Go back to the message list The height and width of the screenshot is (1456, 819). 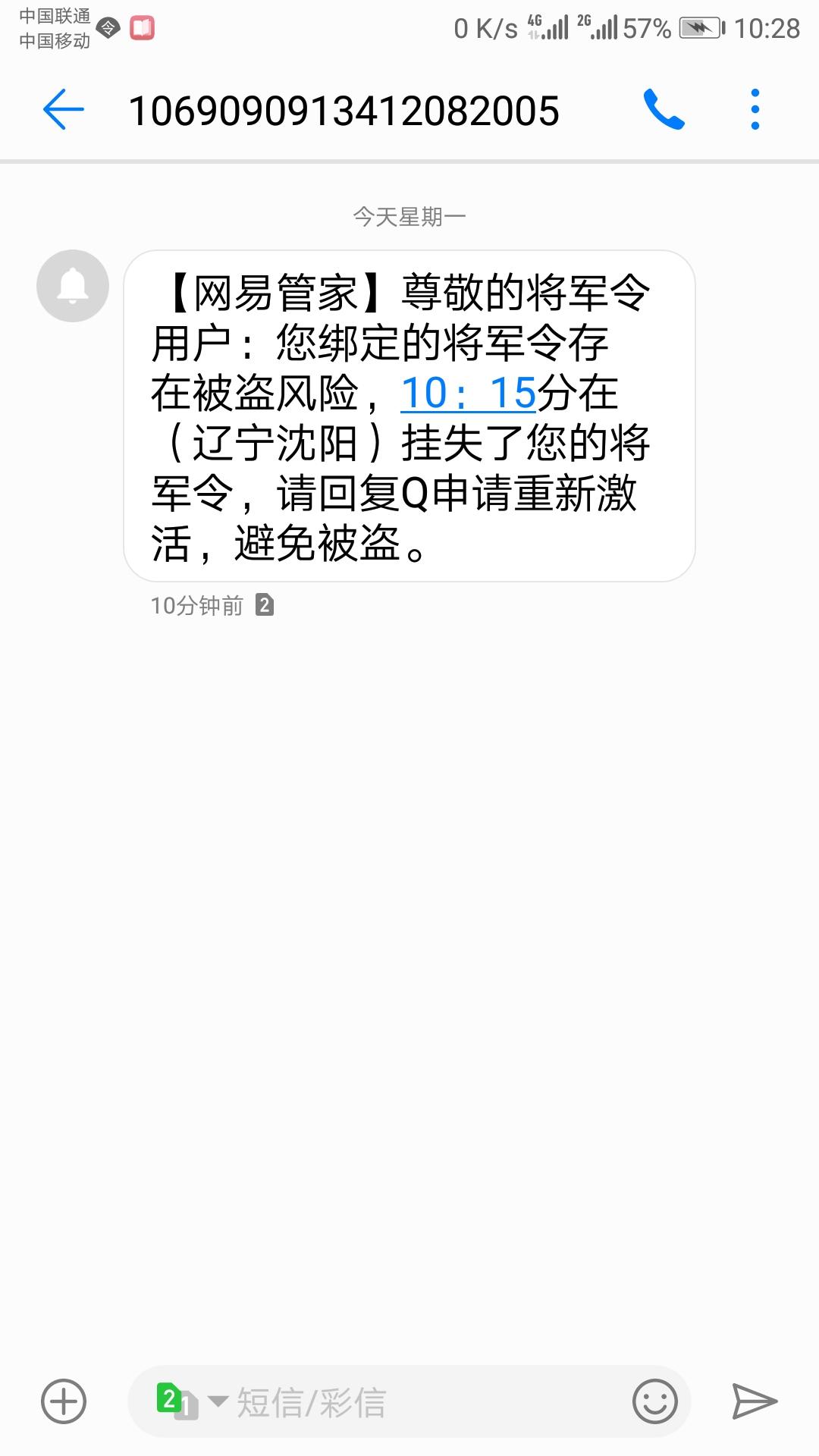(64, 110)
